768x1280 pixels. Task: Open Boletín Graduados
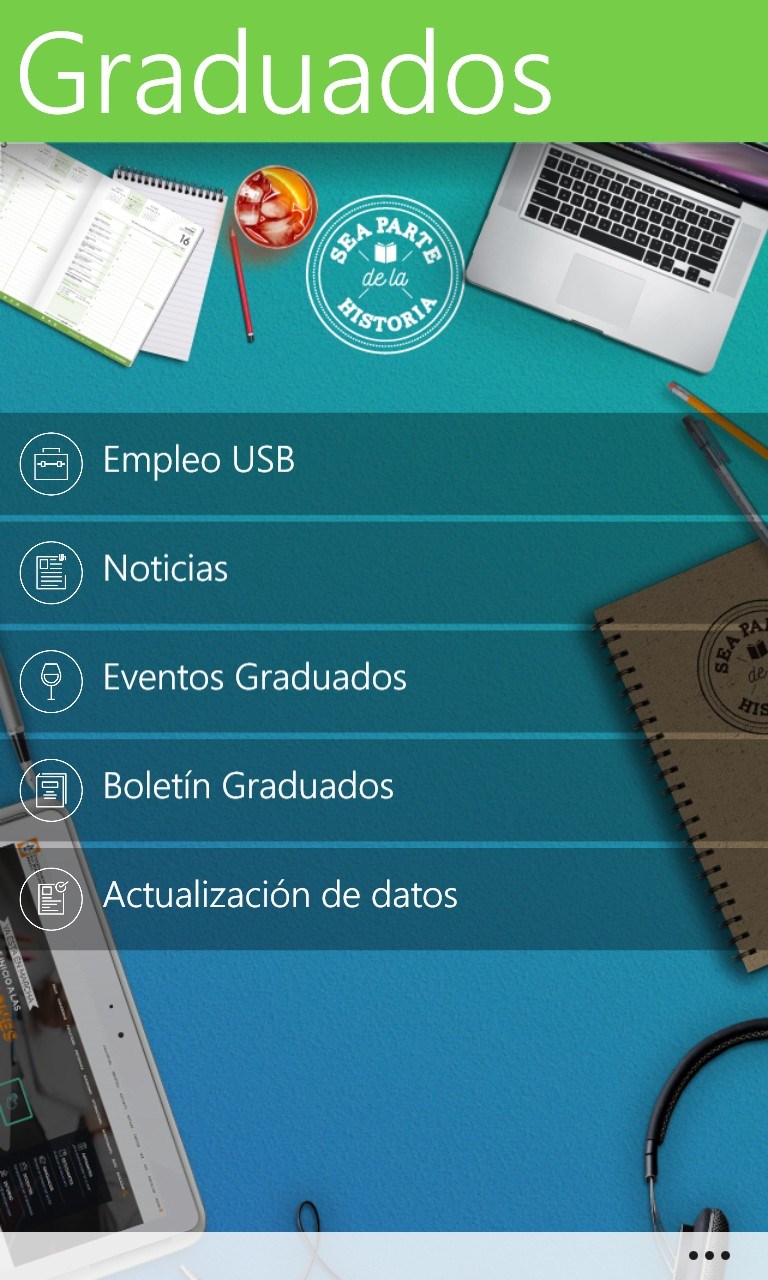tap(248, 786)
